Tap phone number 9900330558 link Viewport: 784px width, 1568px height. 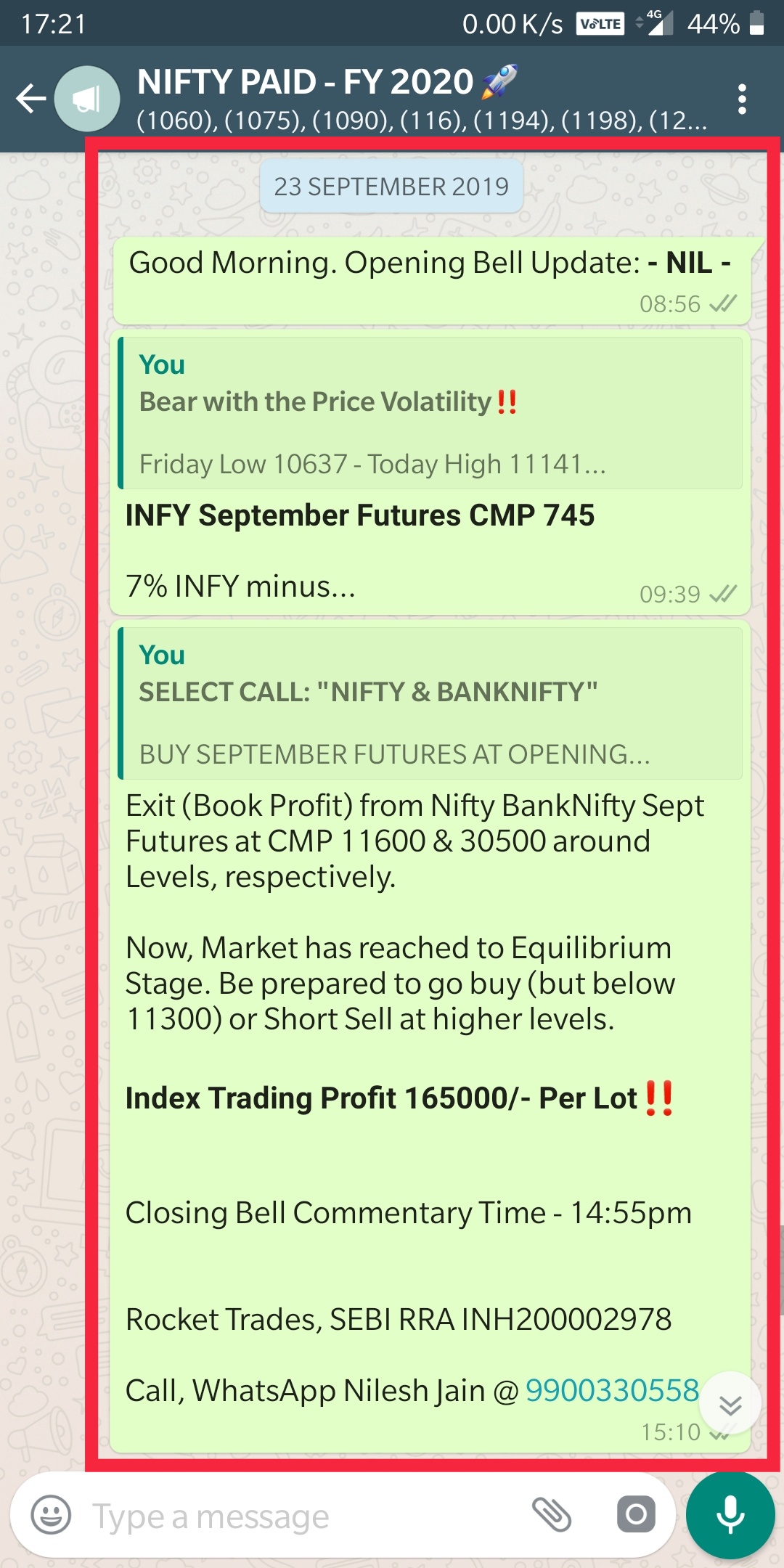pos(612,1390)
